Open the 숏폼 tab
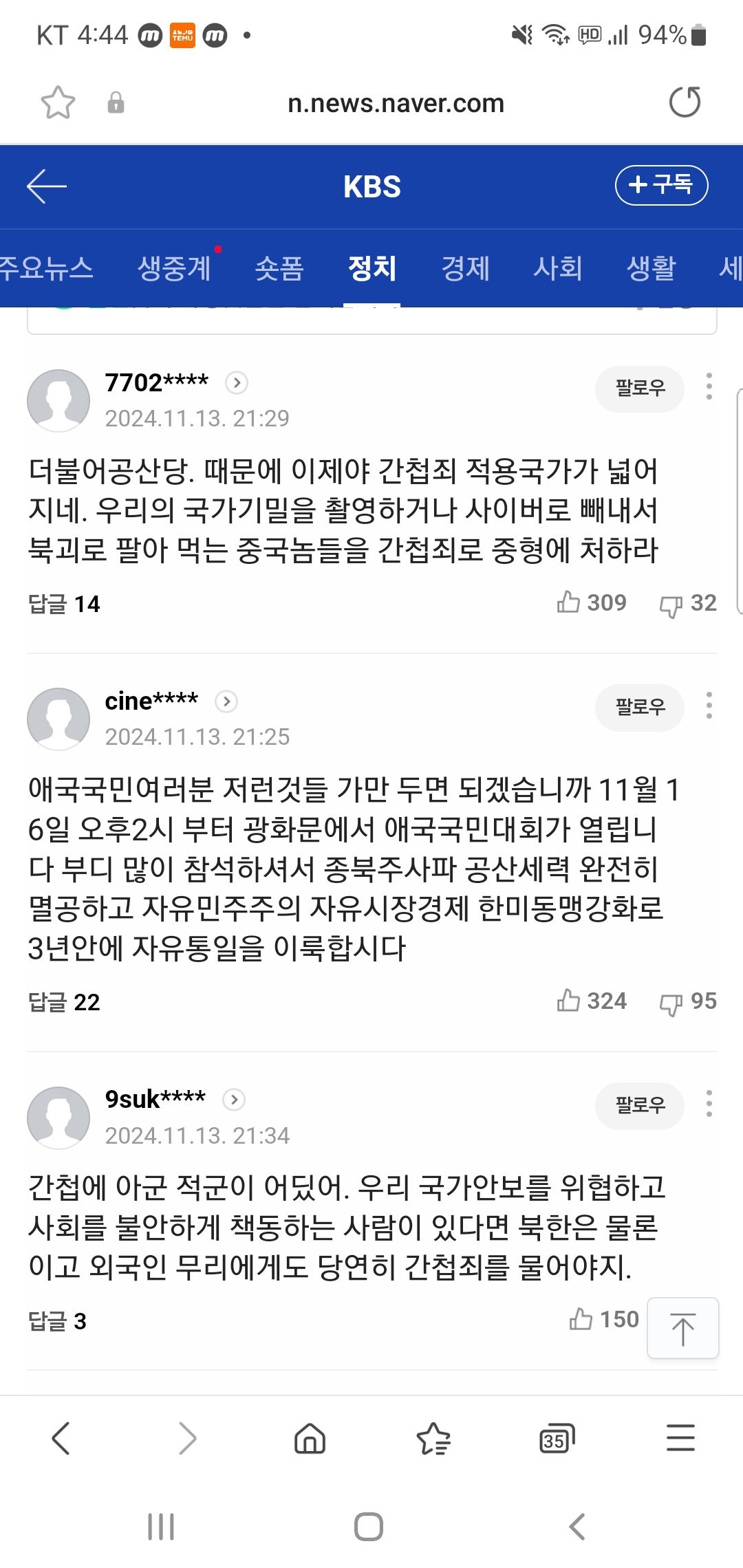 pyautogui.click(x=279, y=268)
